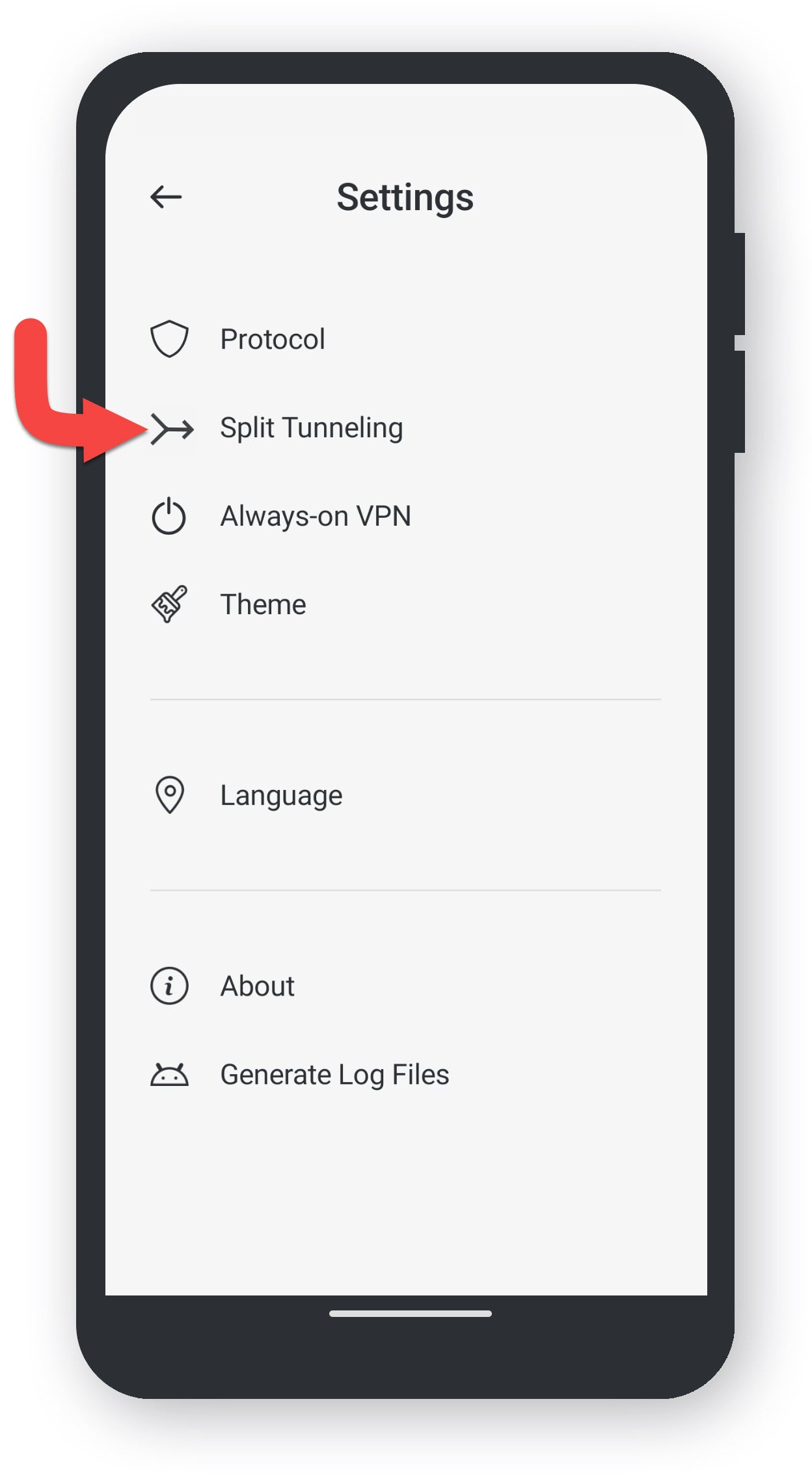
Task: Open Always-on VPN setting
Action: point(315,517)
